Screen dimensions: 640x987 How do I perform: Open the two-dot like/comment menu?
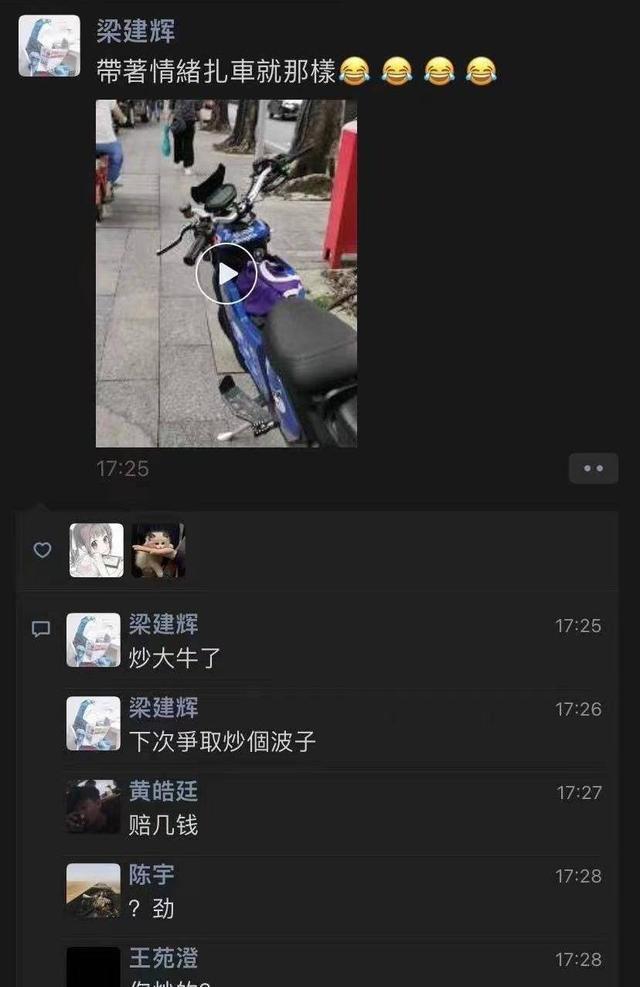(x=593, y=468)
